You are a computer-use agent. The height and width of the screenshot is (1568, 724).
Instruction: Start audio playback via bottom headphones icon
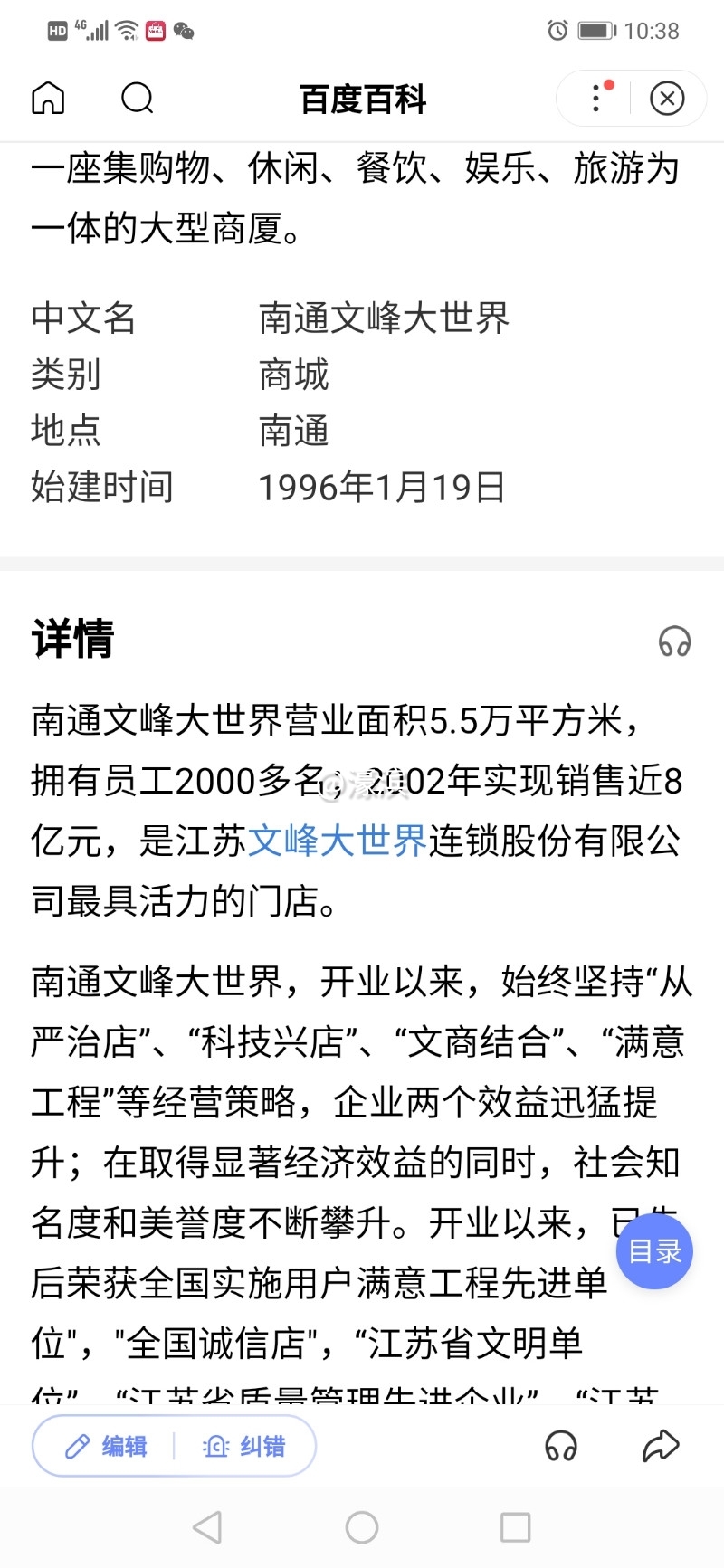point(562,1446)
